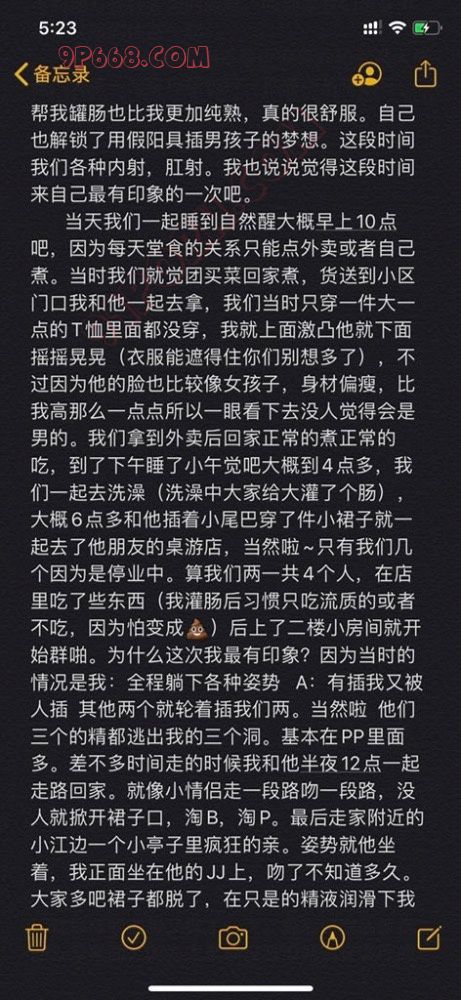Open the camera attachment option
The width and height of the screenshot is (461, 1000).
pos(233,938)
